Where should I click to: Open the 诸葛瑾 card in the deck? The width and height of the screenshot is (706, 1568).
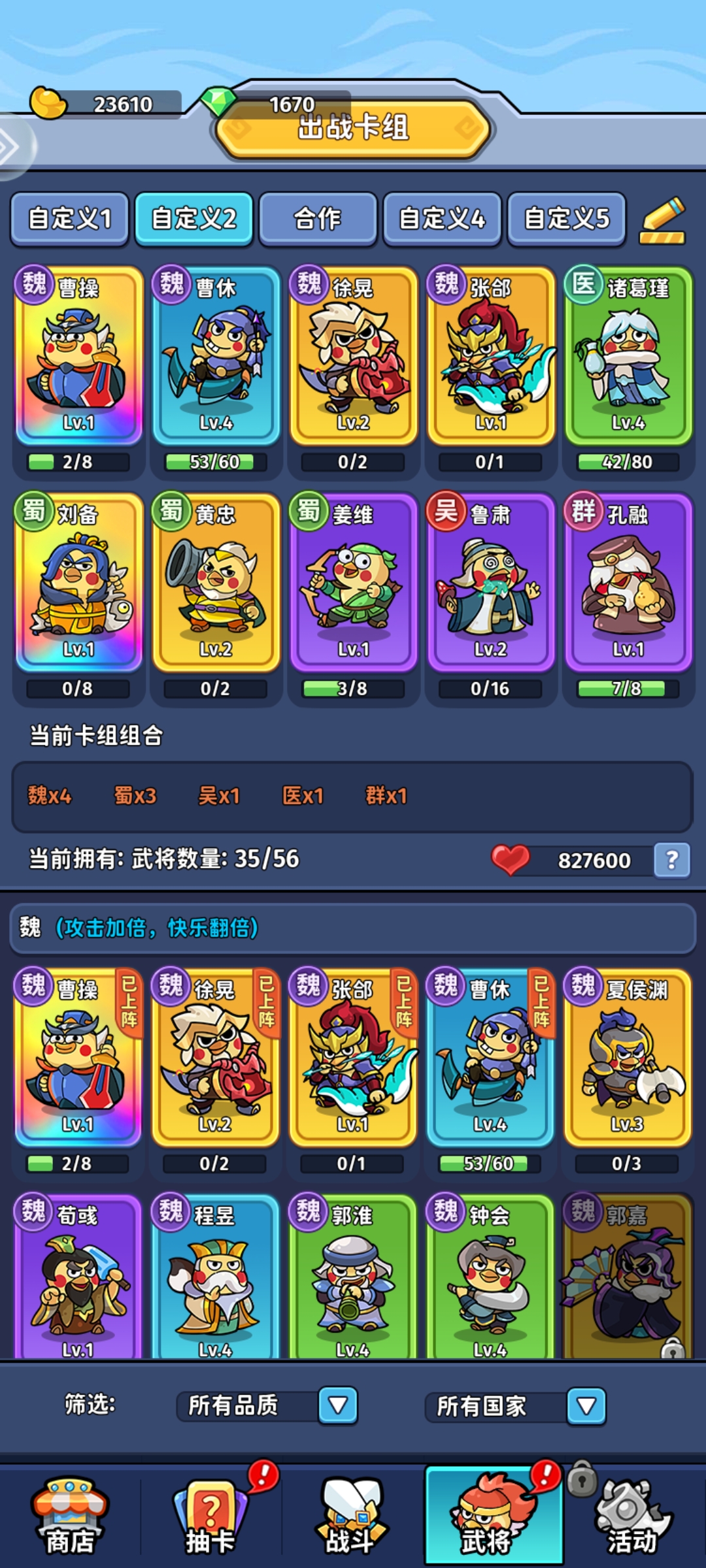(628, 356)
